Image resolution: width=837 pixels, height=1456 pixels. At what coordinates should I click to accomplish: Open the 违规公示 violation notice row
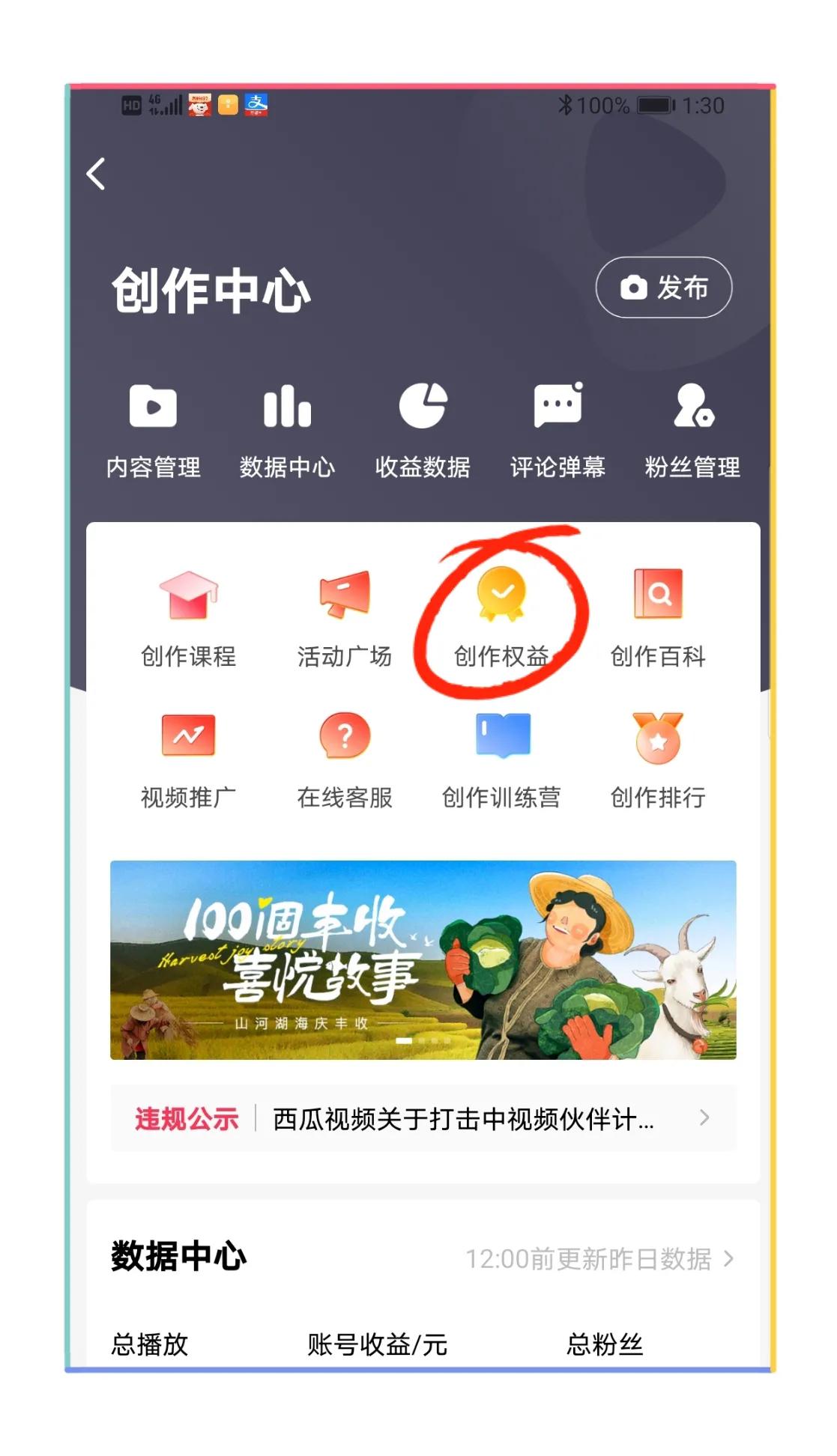(423, 1118)
